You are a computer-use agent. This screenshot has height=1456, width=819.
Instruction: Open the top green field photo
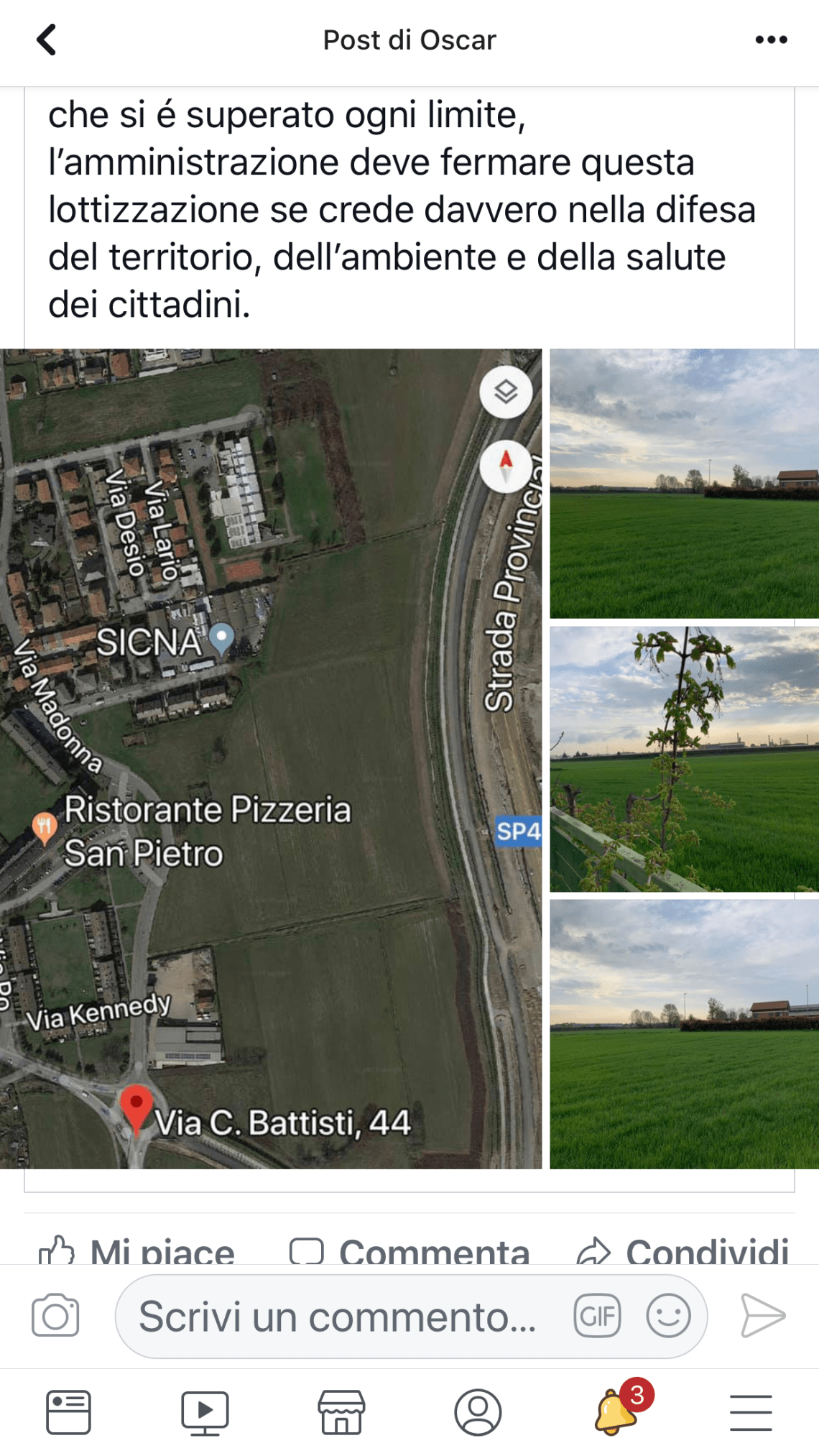pyautogui.click(x=684, y=483)
